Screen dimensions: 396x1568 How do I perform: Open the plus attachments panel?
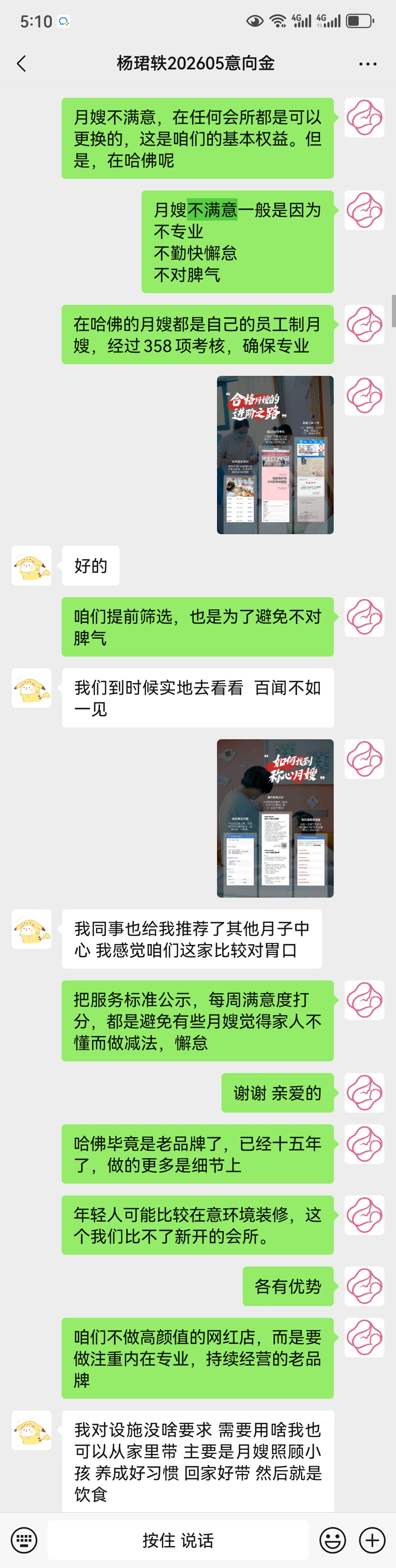(x=372, y=1540)
